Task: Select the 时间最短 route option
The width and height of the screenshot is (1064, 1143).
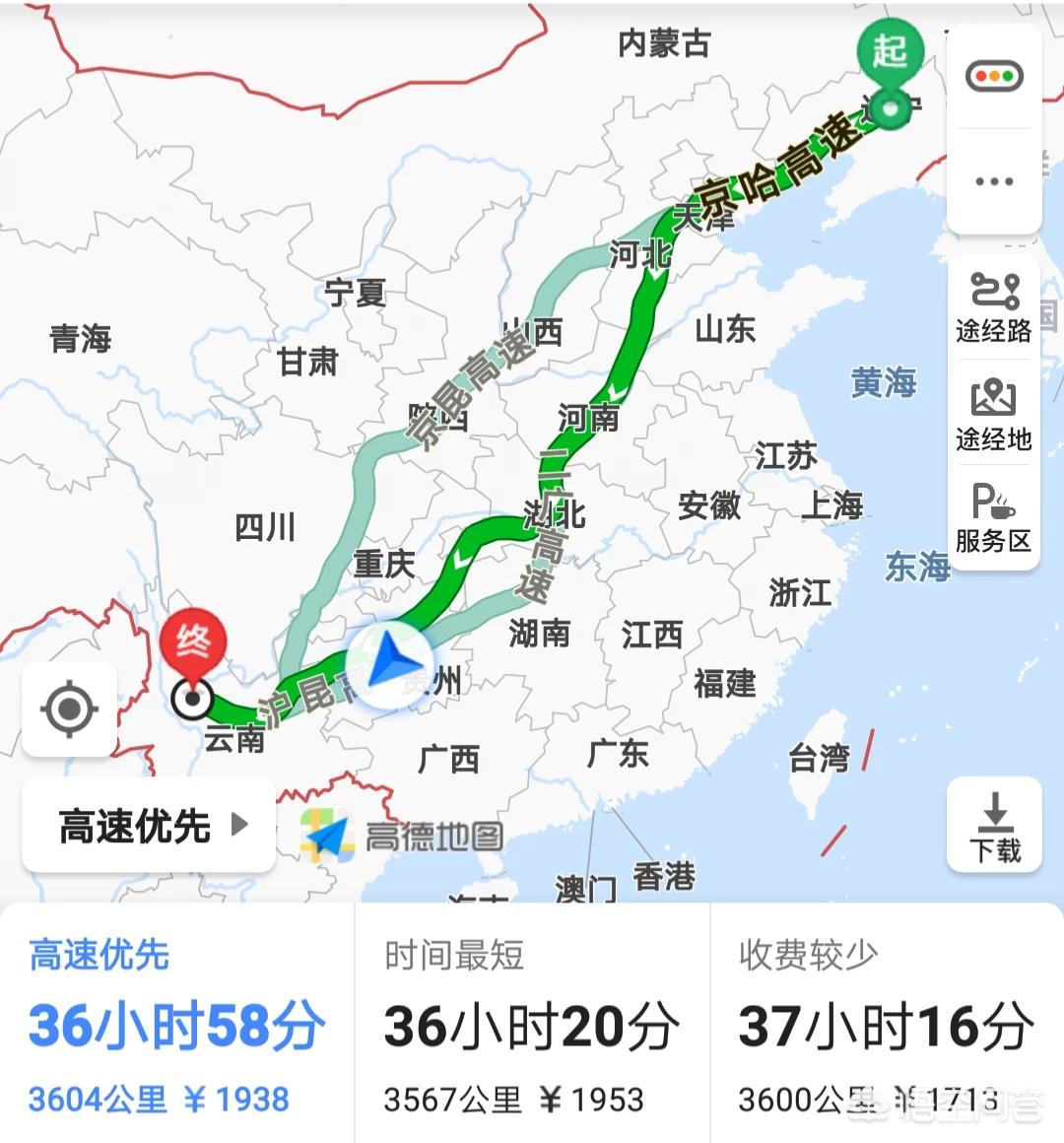Action: [x=531, y=1025]
